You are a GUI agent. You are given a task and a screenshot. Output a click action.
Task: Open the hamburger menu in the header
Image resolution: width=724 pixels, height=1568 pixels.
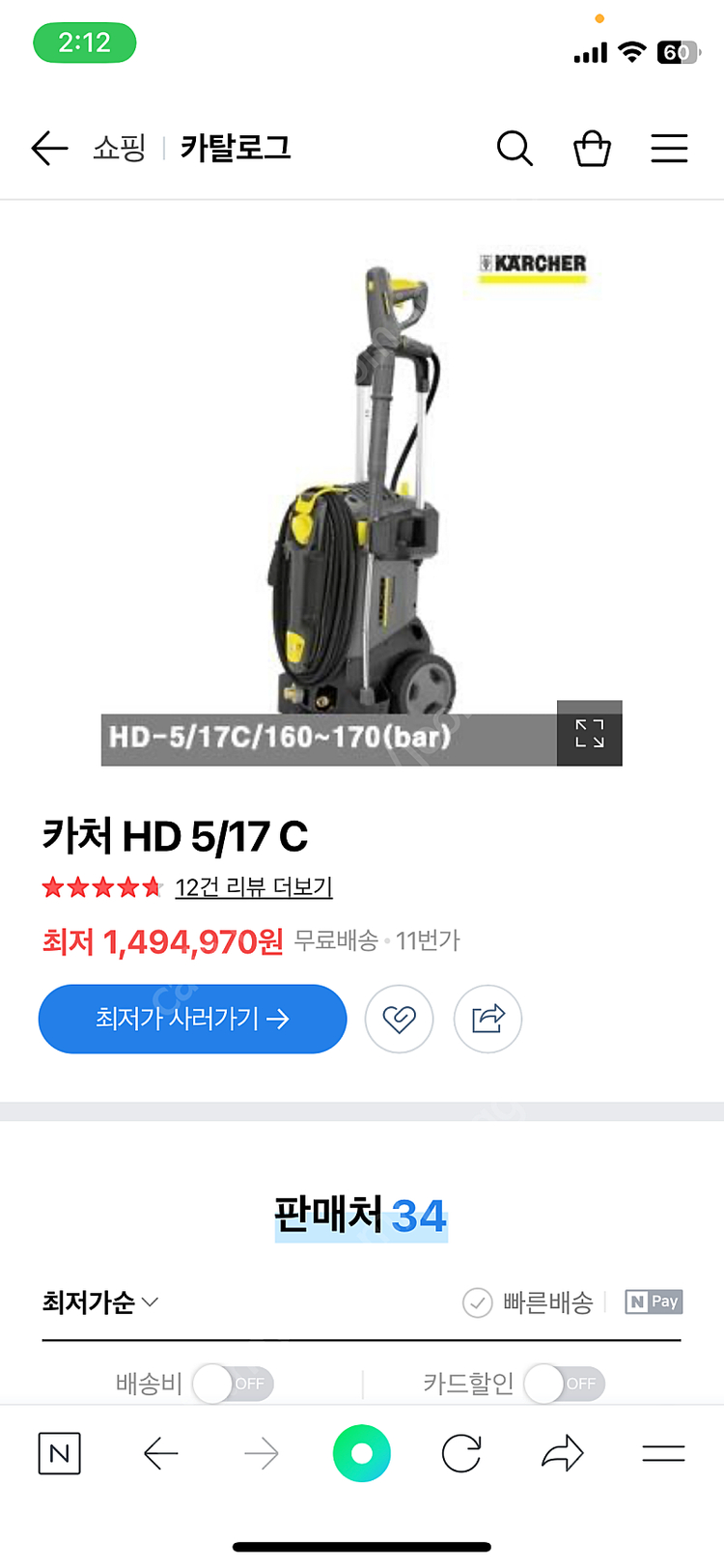pyautogui.click(x=669, y=149)
